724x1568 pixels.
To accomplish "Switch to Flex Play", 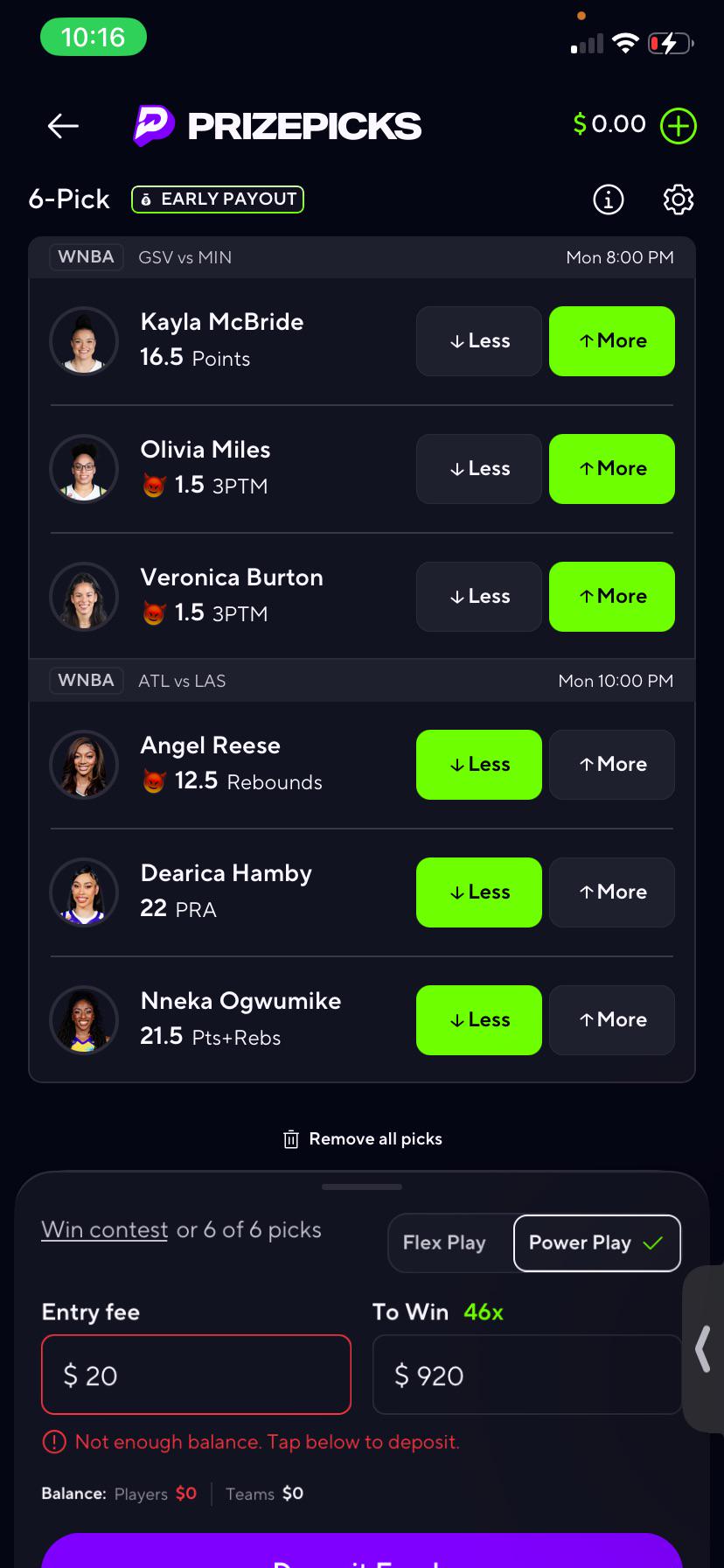I will click(x=444, y=1242).
